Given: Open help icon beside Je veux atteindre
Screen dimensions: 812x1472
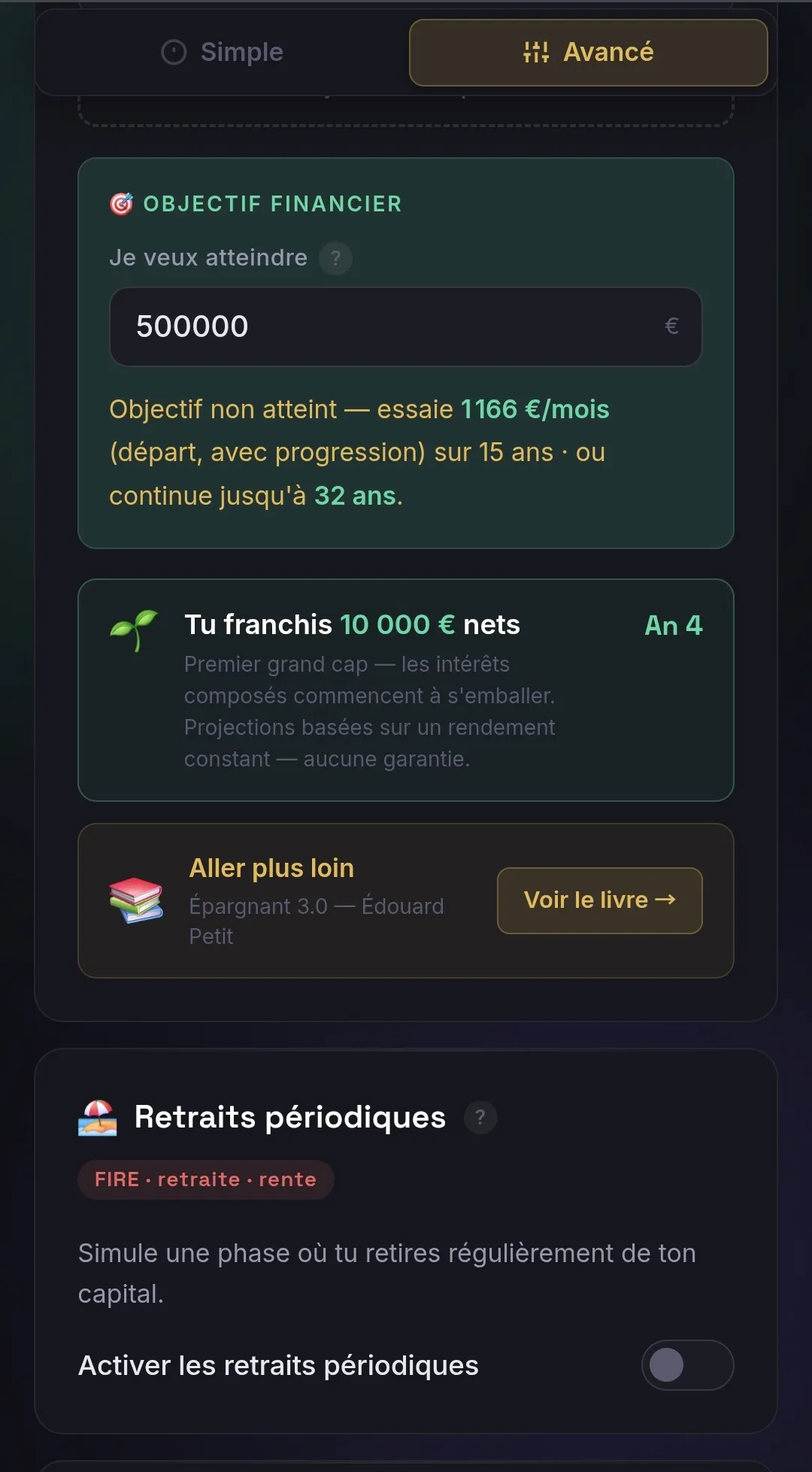Looking at the screenshot, I should [x=335, y=258].
